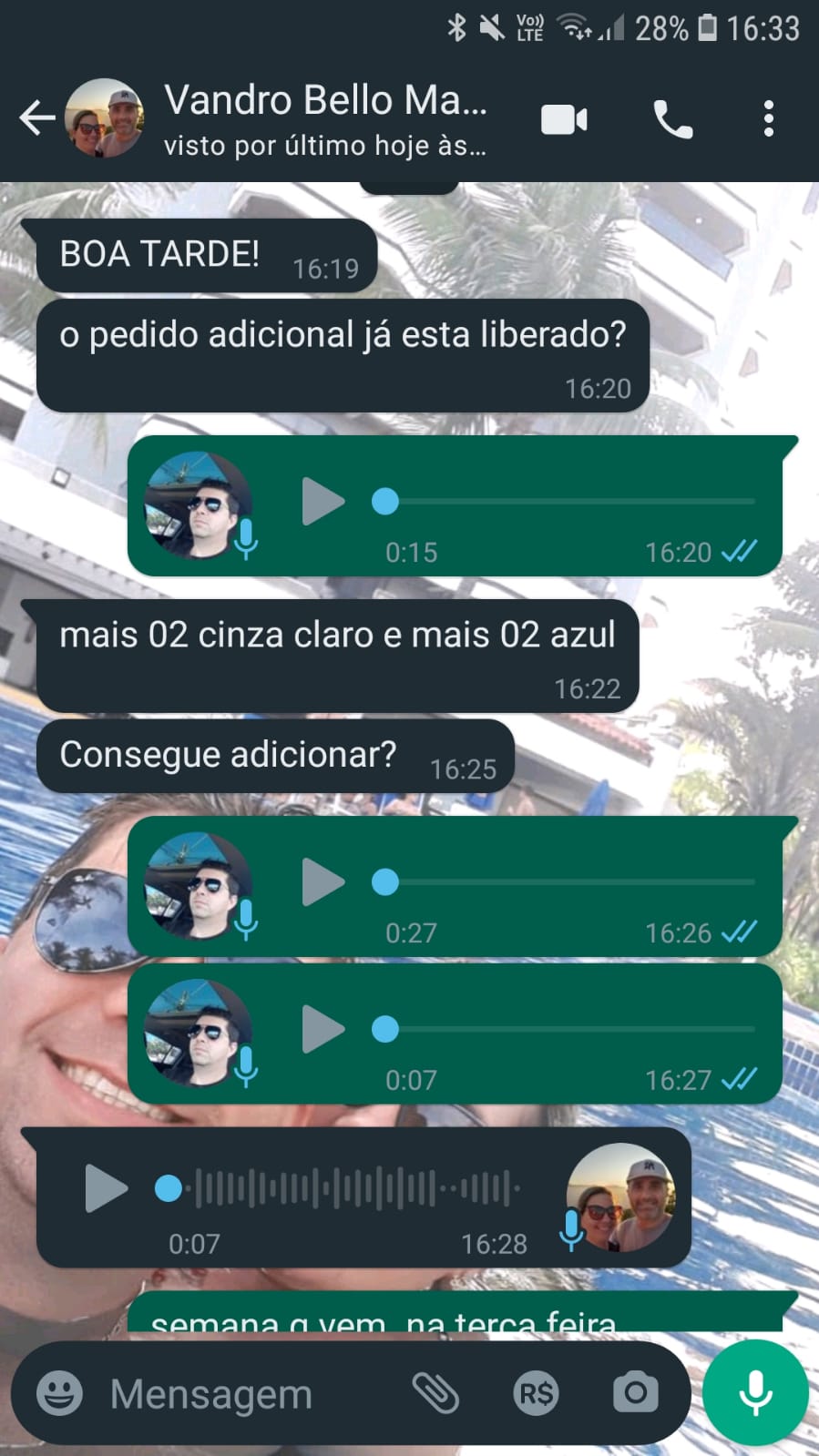Viewport: 819px width, 1456px height.
Task: Open the R$ payment option
Action: (x=536, y=1393)
